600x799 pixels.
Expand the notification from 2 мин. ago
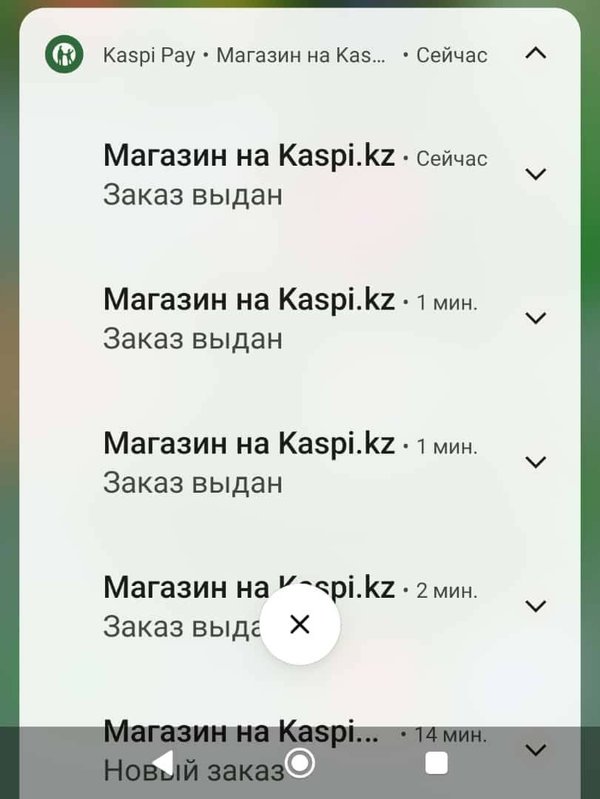(536, 606)
